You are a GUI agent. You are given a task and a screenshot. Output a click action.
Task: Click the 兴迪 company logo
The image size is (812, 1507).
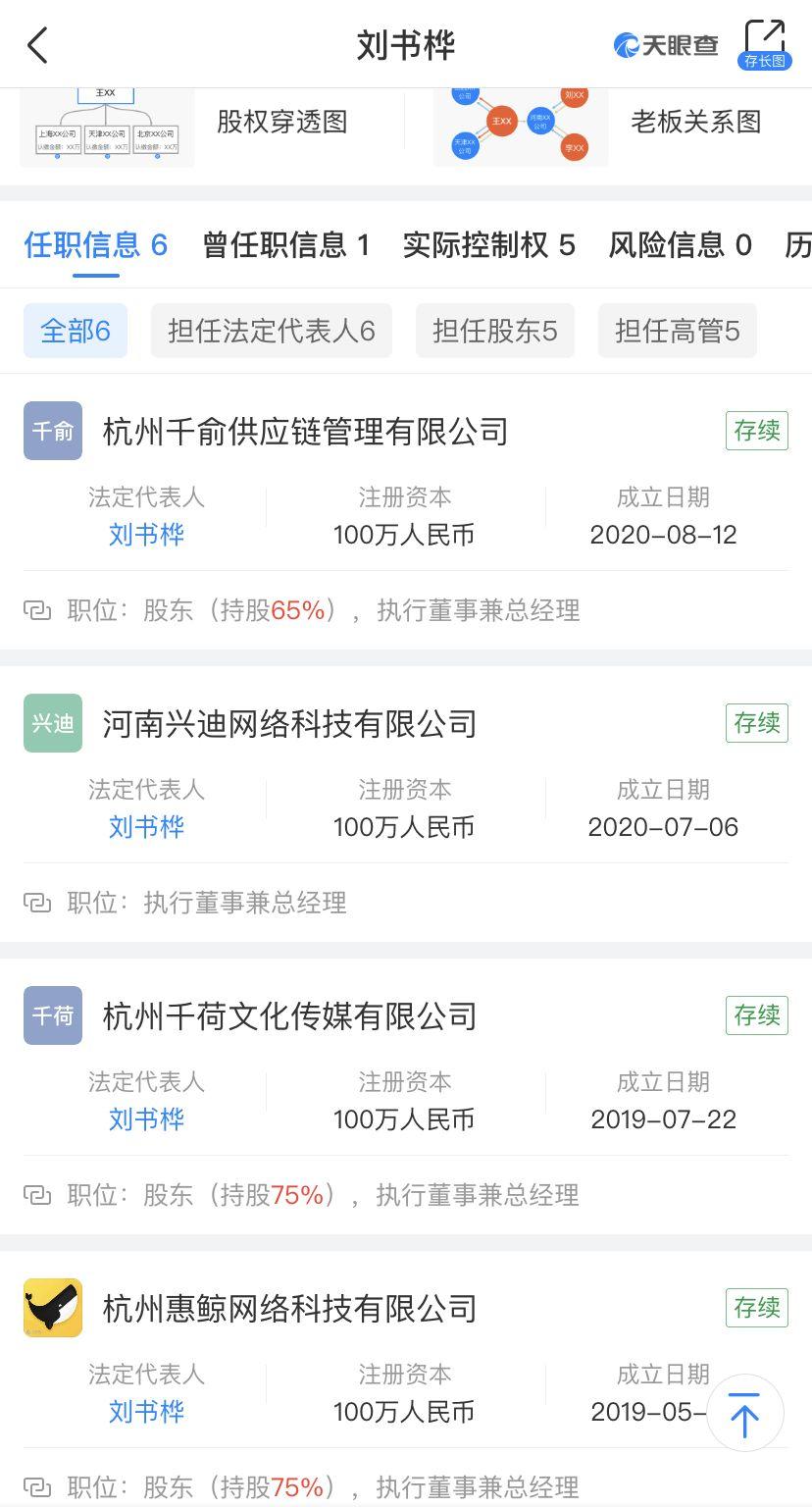coord(52,723)
